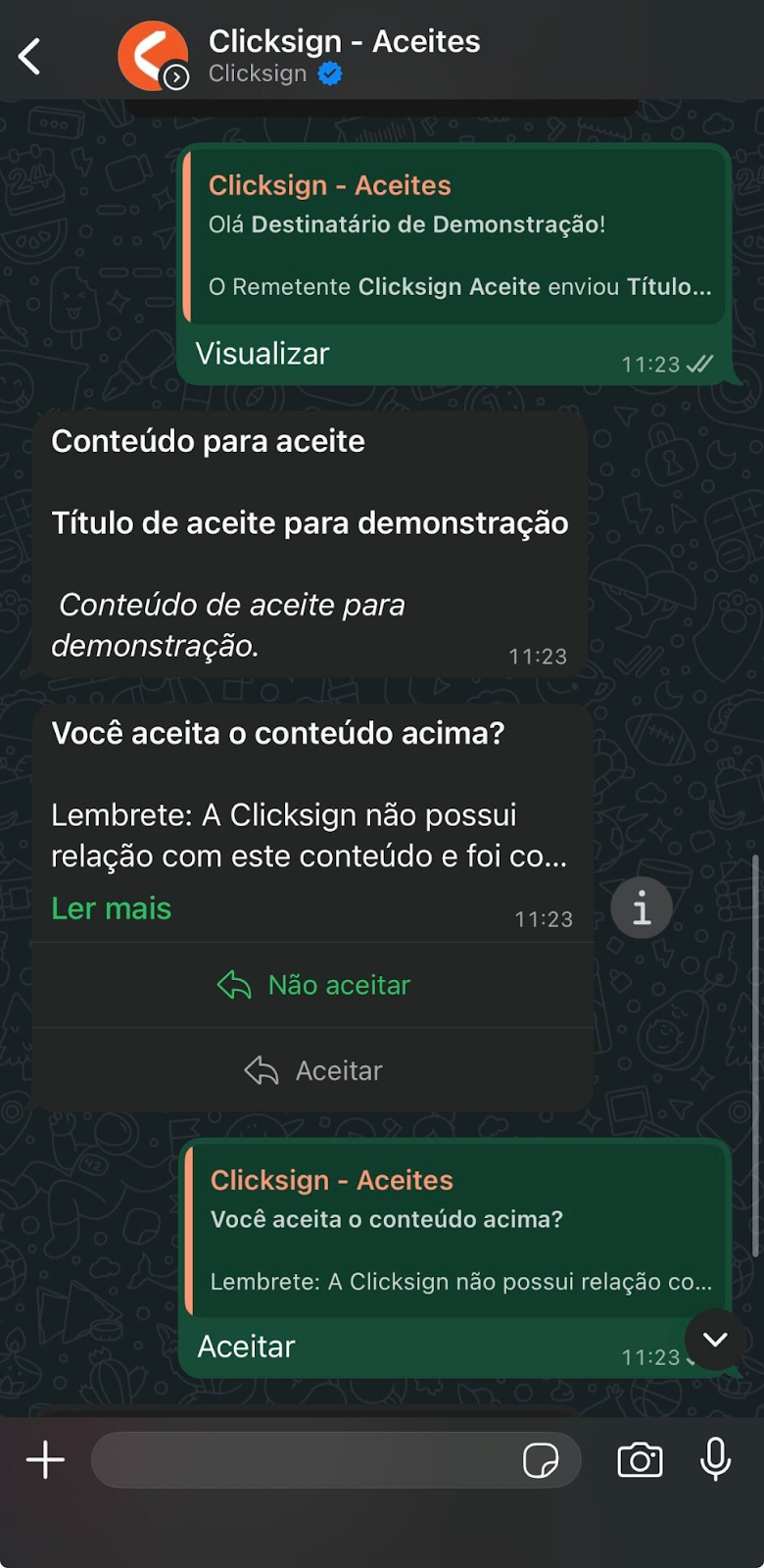This screenshot has height=1568, width=764.
Task: Jump to latest messages with down arrow
Action: [716, 1340]
